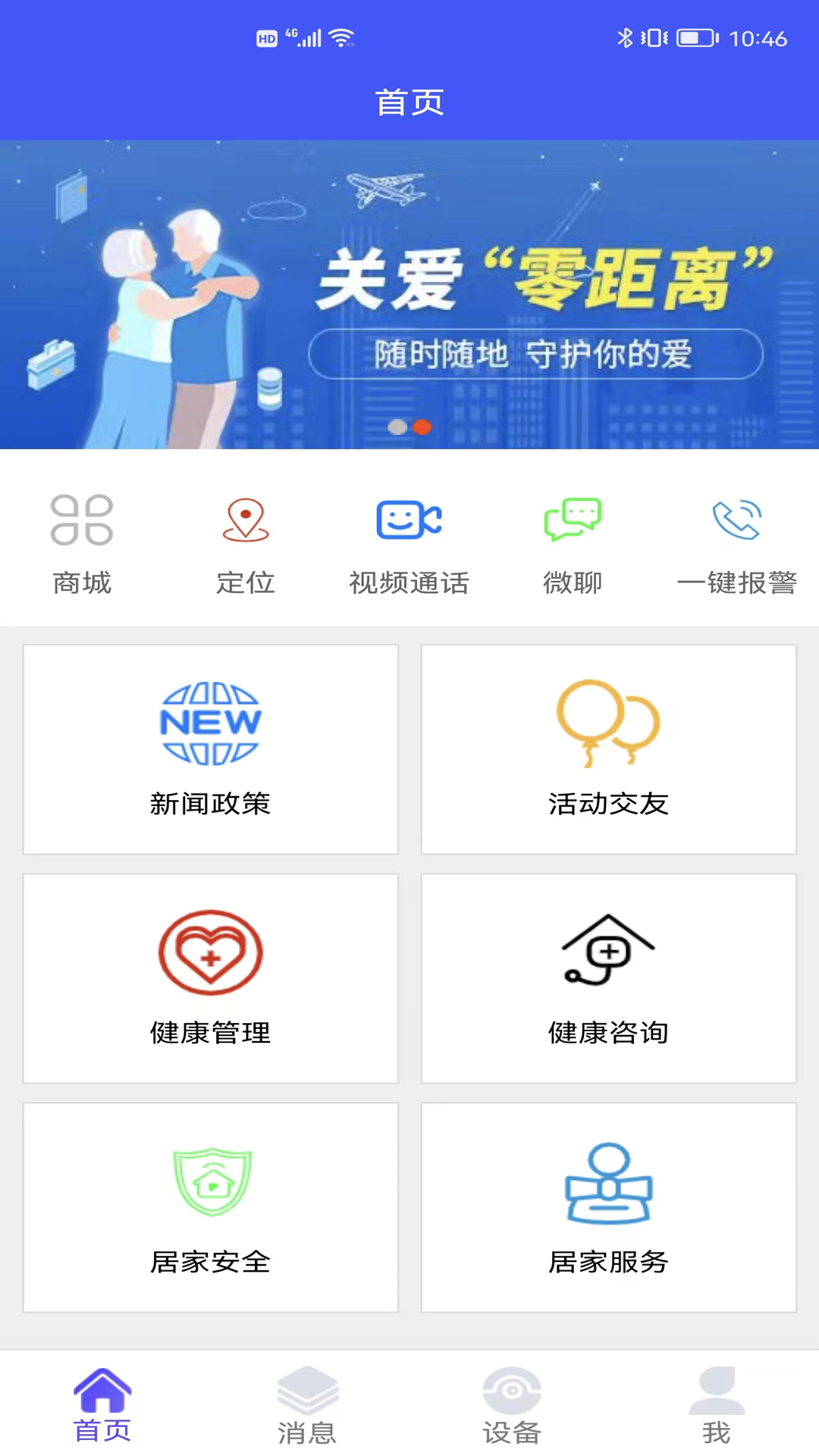
Task: Open the 居家安全 card
Action: pos(211,1207)
